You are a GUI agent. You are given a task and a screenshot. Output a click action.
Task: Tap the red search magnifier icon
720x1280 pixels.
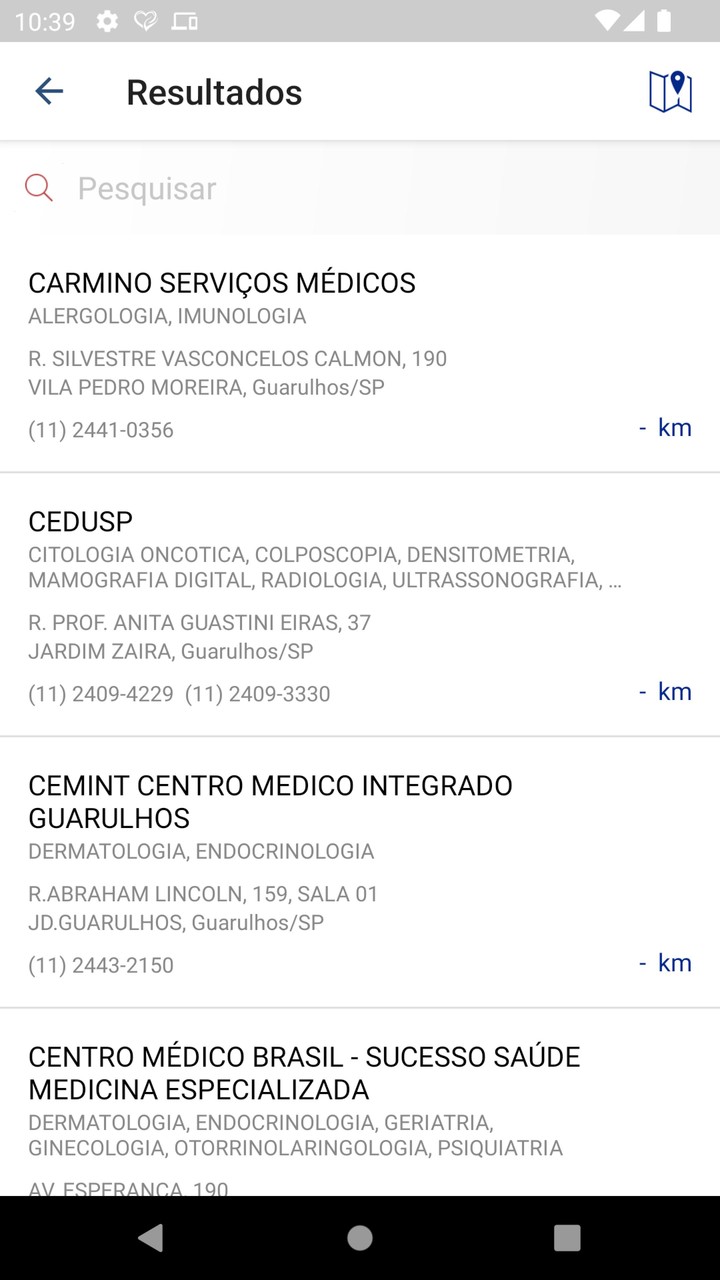(39, 188)
